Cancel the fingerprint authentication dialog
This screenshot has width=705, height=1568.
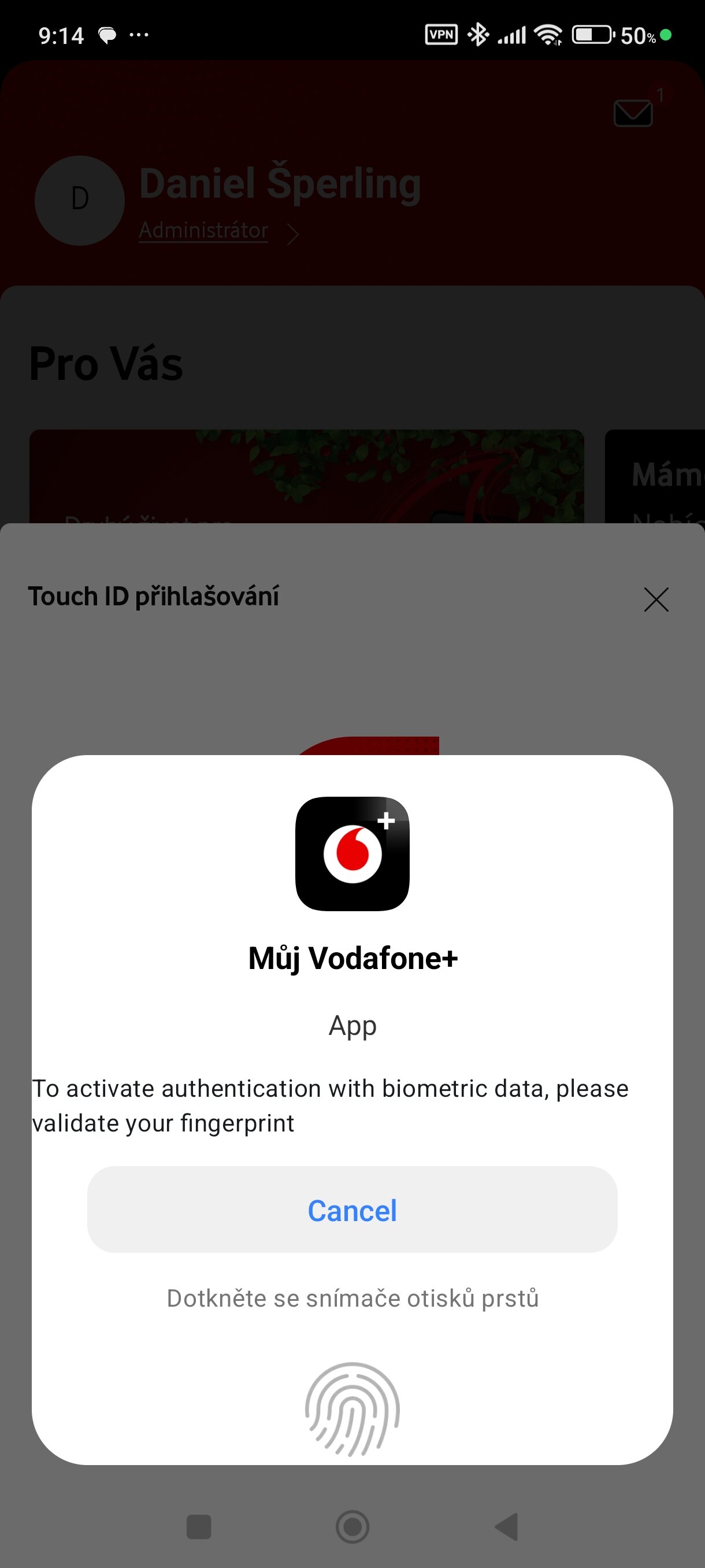(x=352, y=1210)
